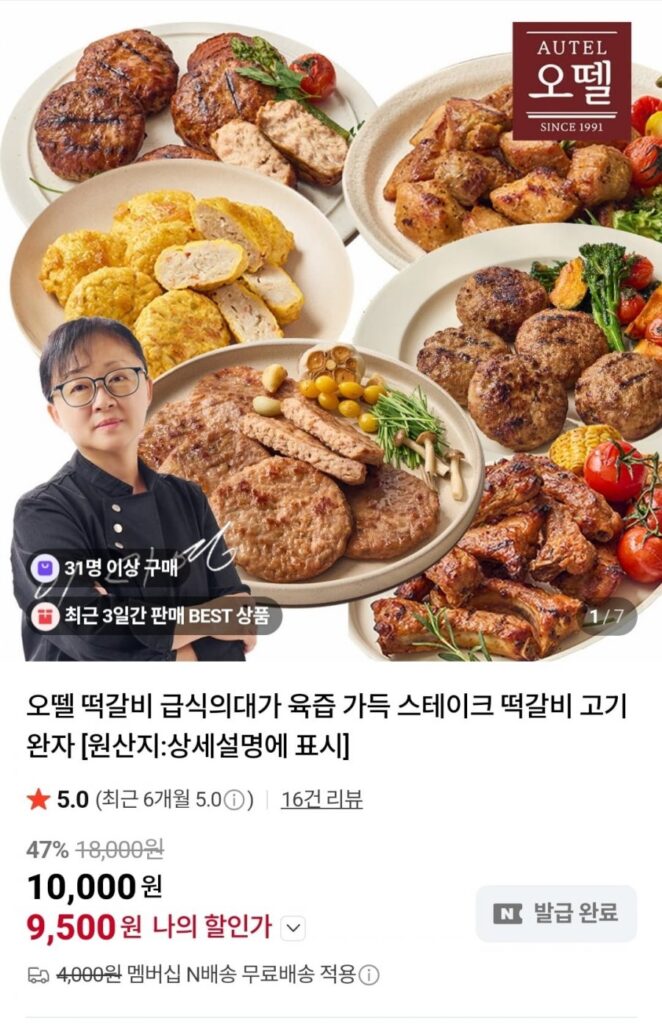Open info icon beside 무료배송 적용
The width and height of the screenshot is (662, 1024).
point(370,975)
